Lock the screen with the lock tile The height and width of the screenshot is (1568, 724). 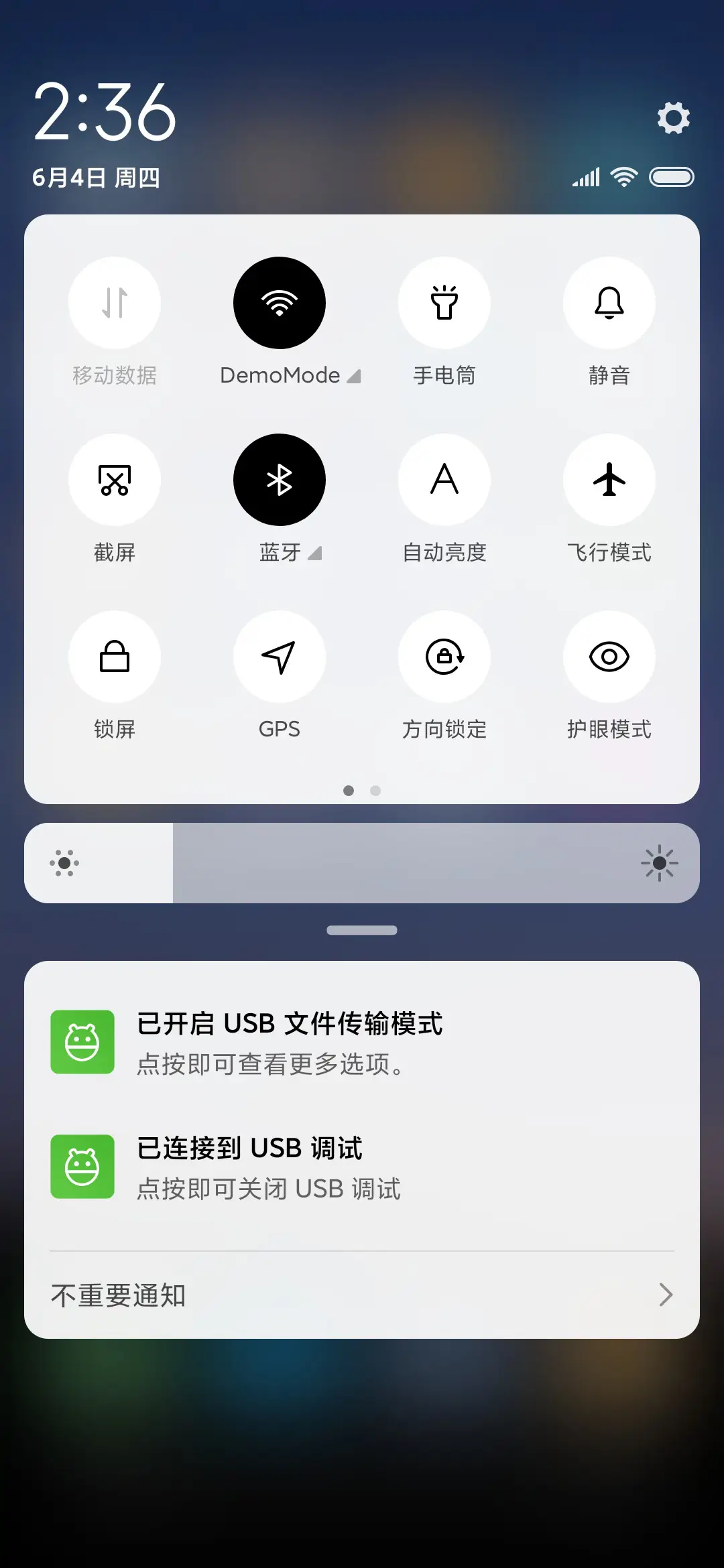point(115,657)
